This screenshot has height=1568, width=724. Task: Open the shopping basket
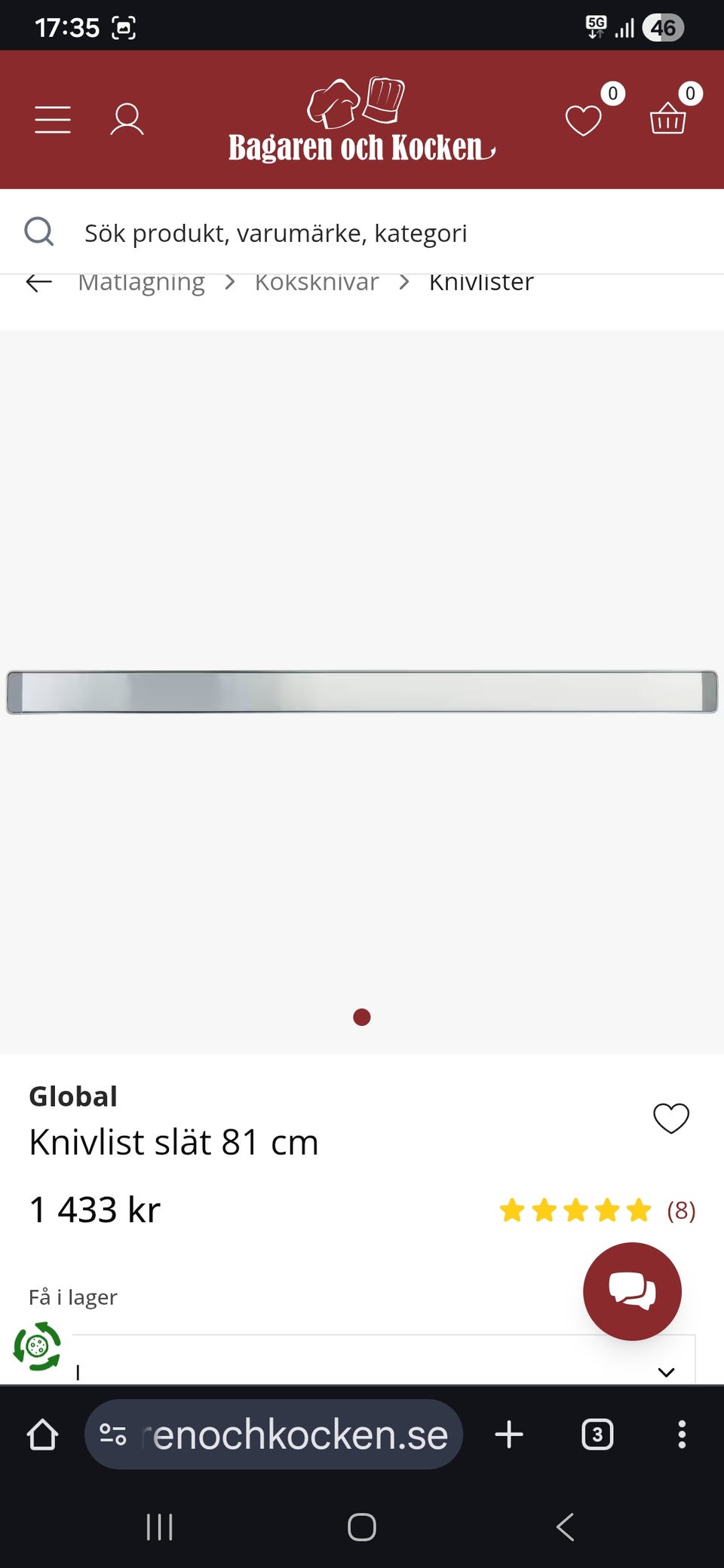click(x=668, y=119)
